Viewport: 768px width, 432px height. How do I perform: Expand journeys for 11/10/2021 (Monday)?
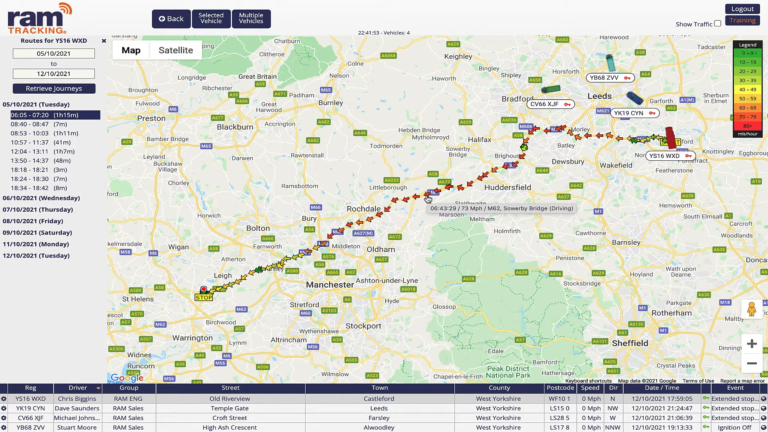tap(36, 243)
